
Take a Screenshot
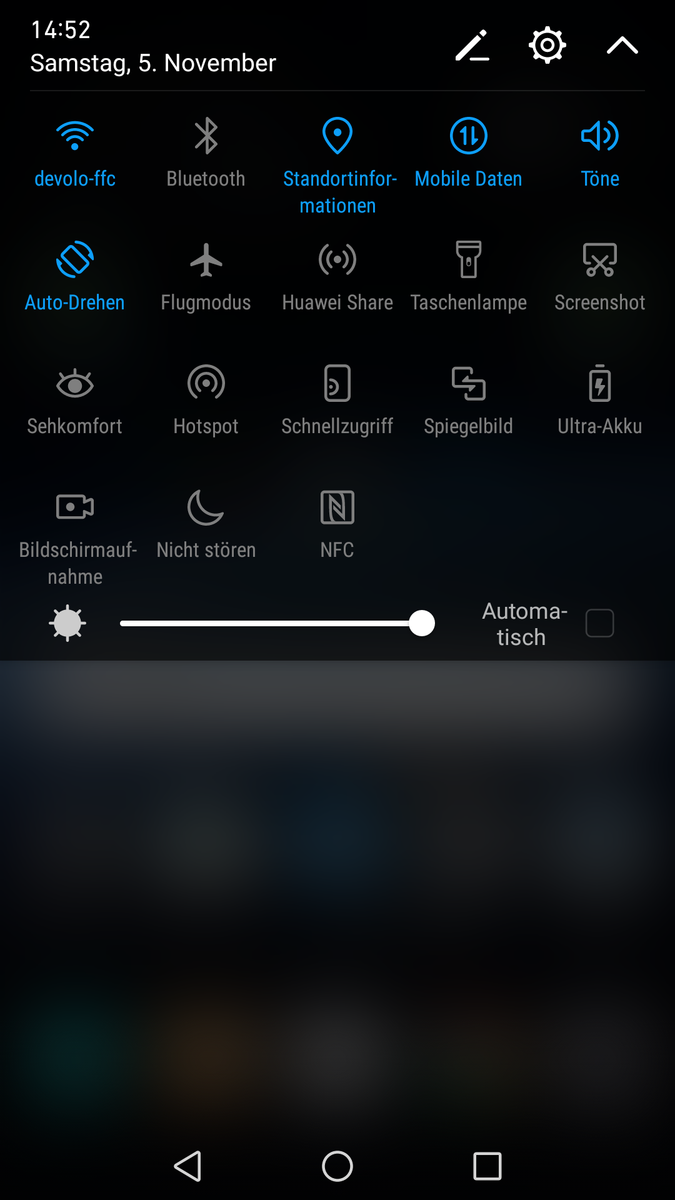[x=600, y=260]
